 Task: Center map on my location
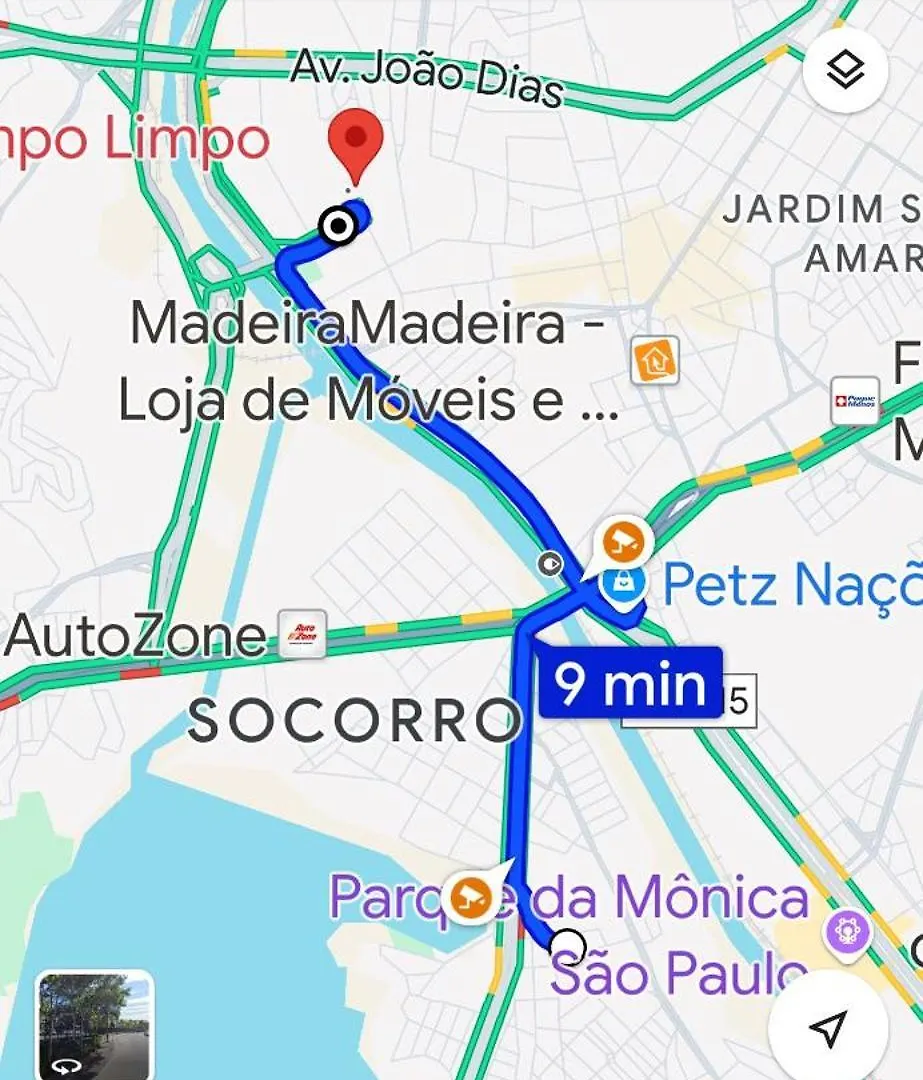tap(829, 1026)
